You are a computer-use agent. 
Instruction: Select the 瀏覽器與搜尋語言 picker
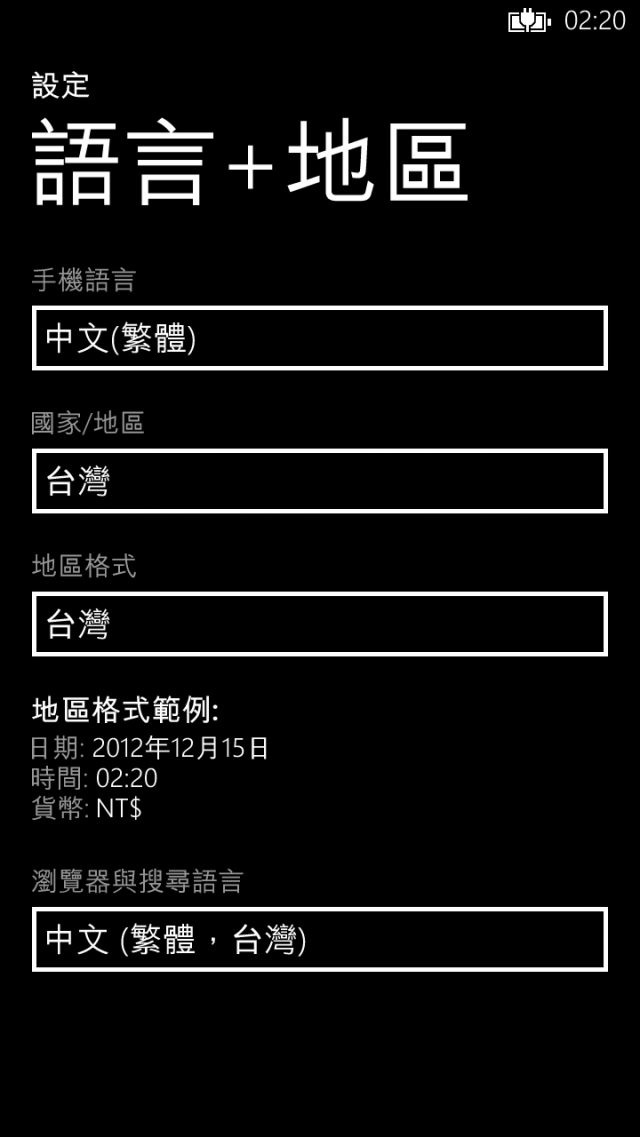click(x=320, y=939)
